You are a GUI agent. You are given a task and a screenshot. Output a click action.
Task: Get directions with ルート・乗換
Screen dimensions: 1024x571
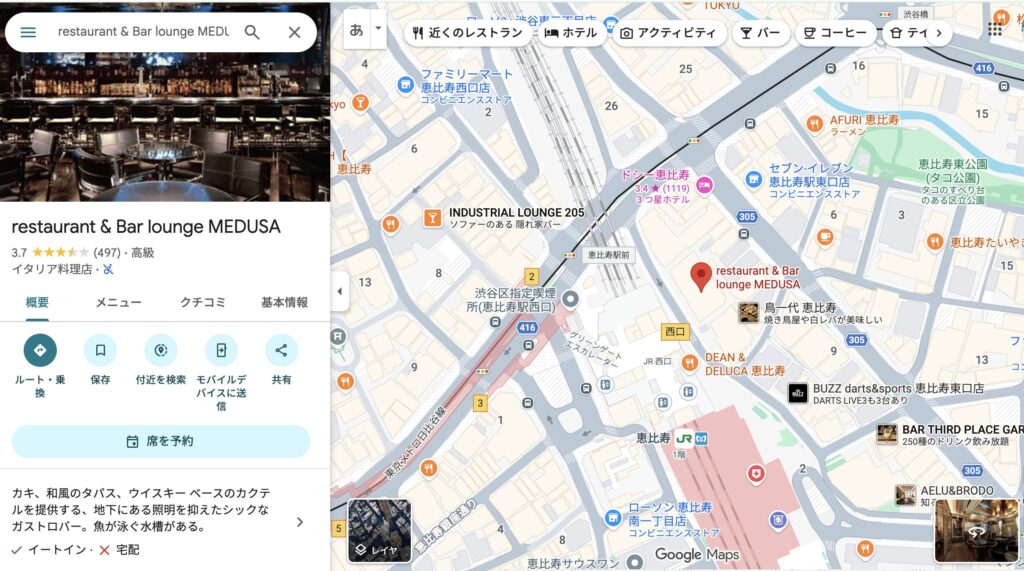40,350
